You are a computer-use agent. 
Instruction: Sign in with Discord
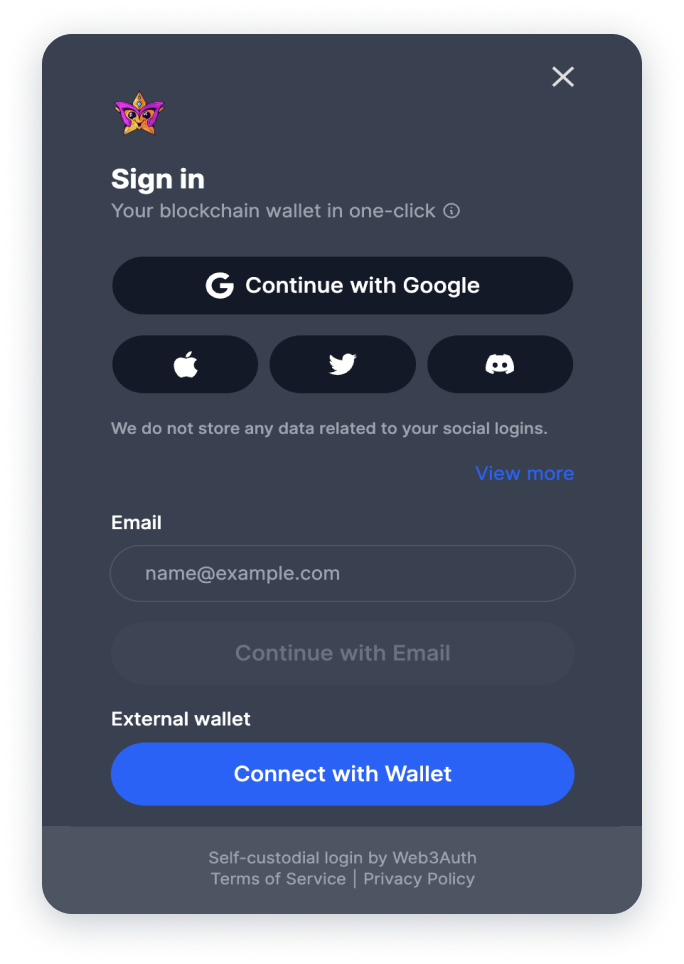(500, 364)
